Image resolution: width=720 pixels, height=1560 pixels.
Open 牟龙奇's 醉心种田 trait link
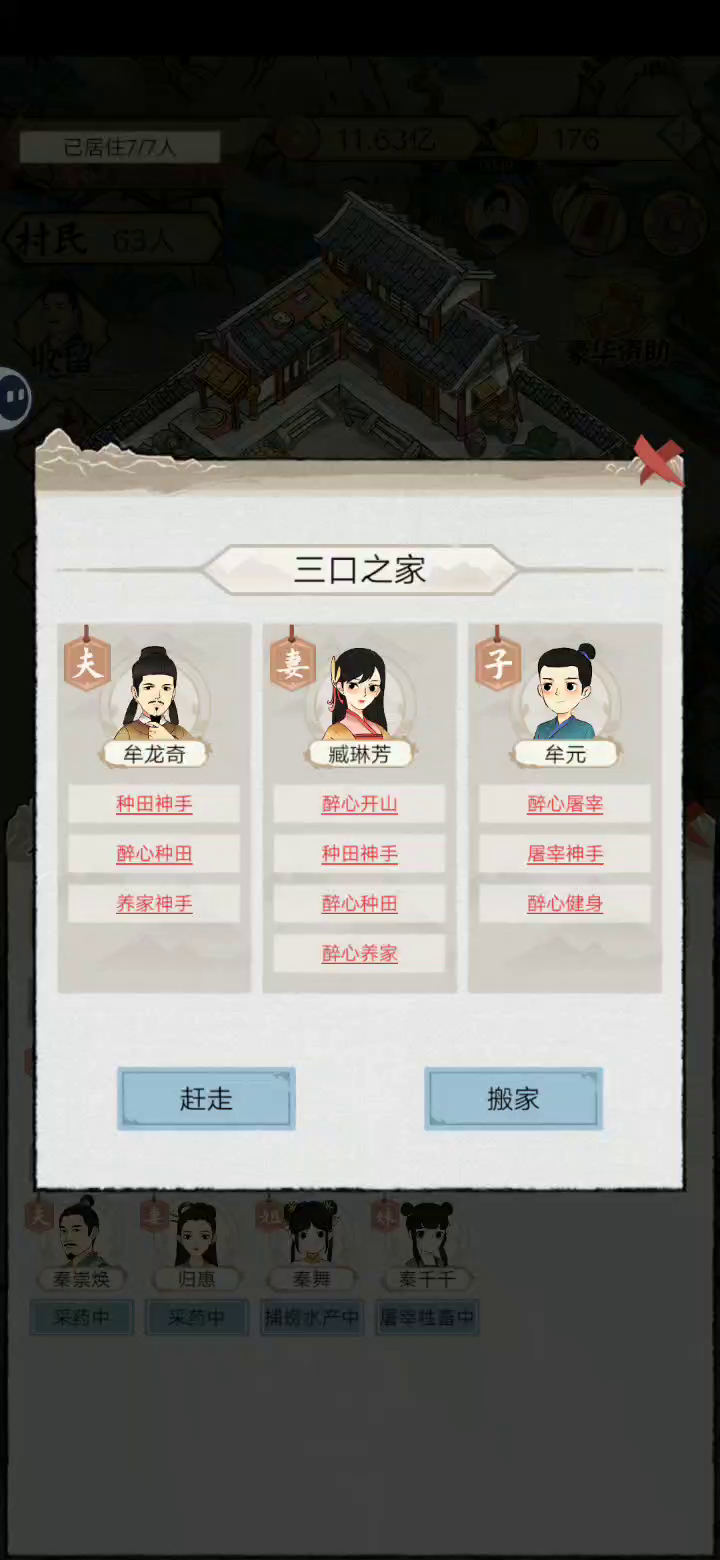click(x=154, y=854)
